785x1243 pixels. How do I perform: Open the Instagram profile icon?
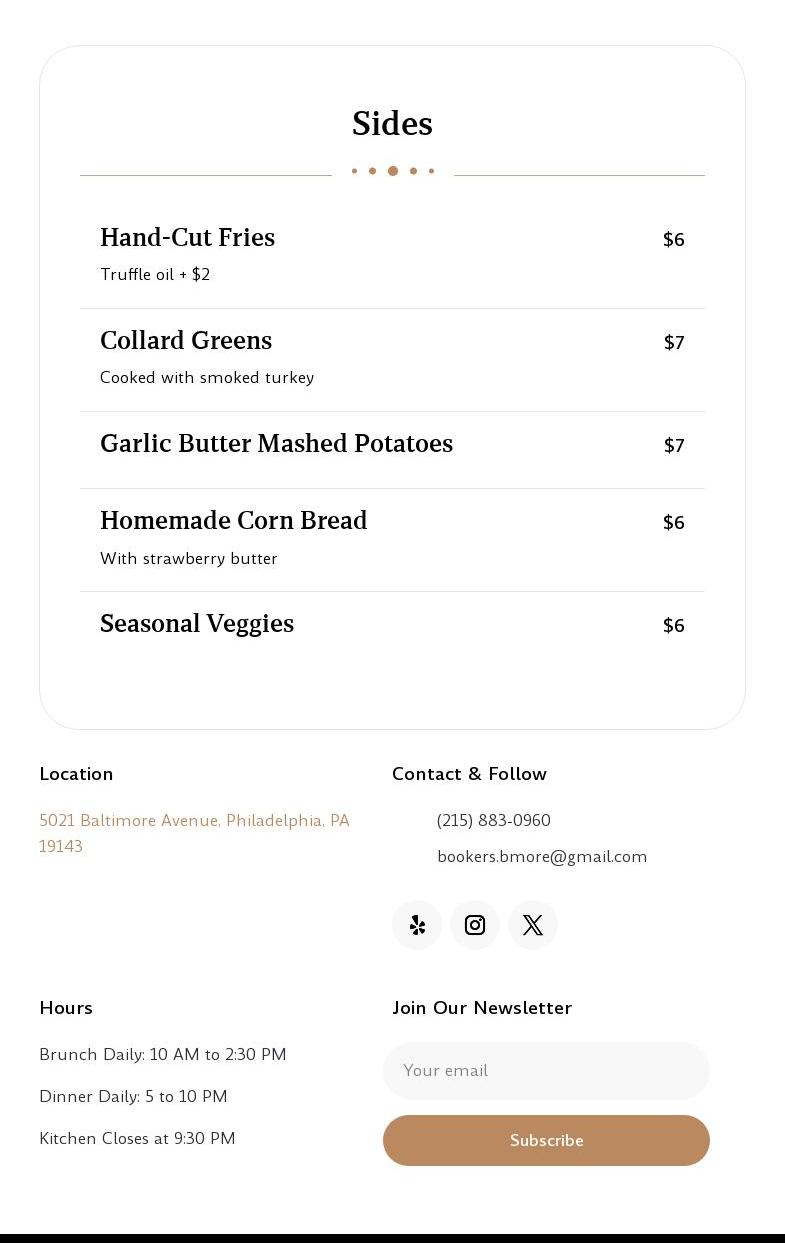pyautogui.click(x=475, y=925)
